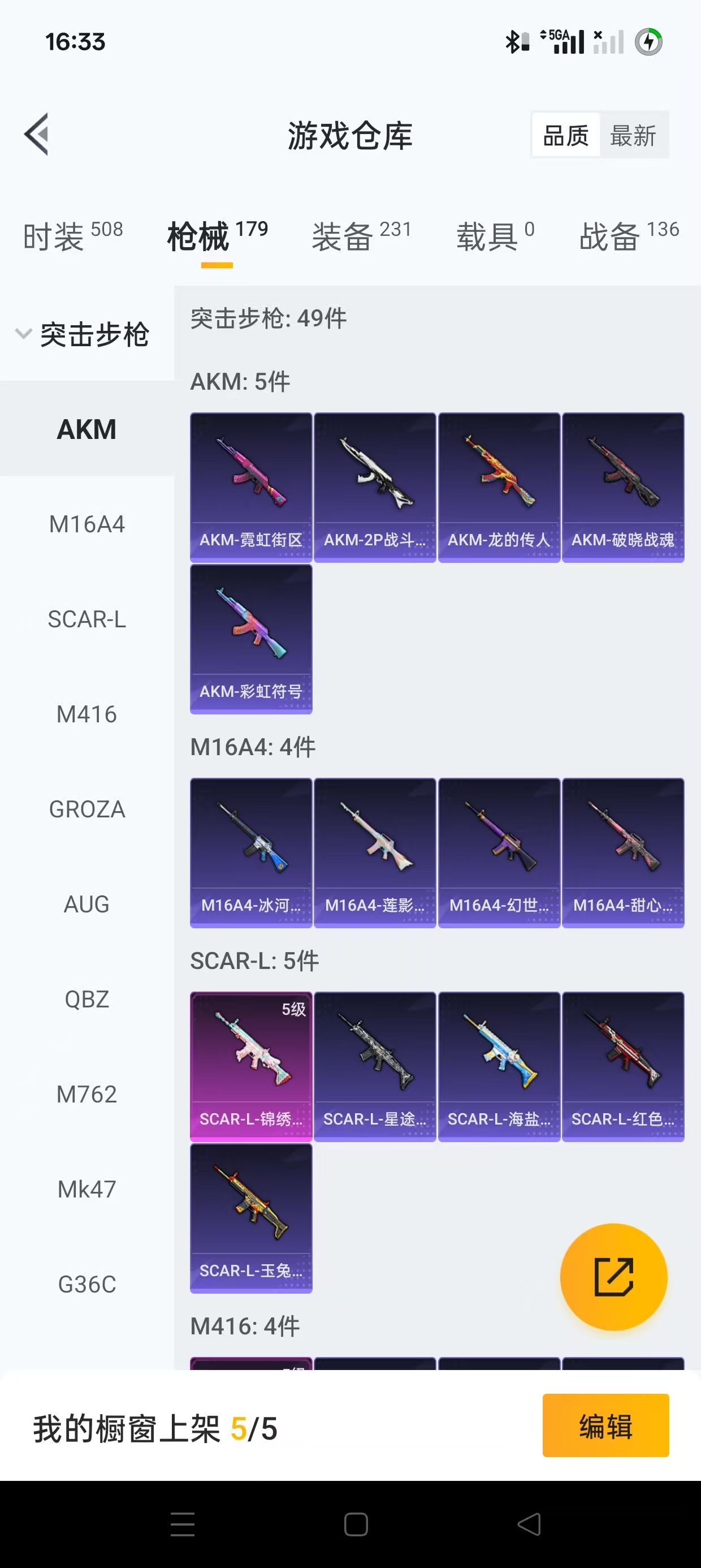View AKM-彩虹符号 skin
701x1568 pixels.
(x=250, y=639)
